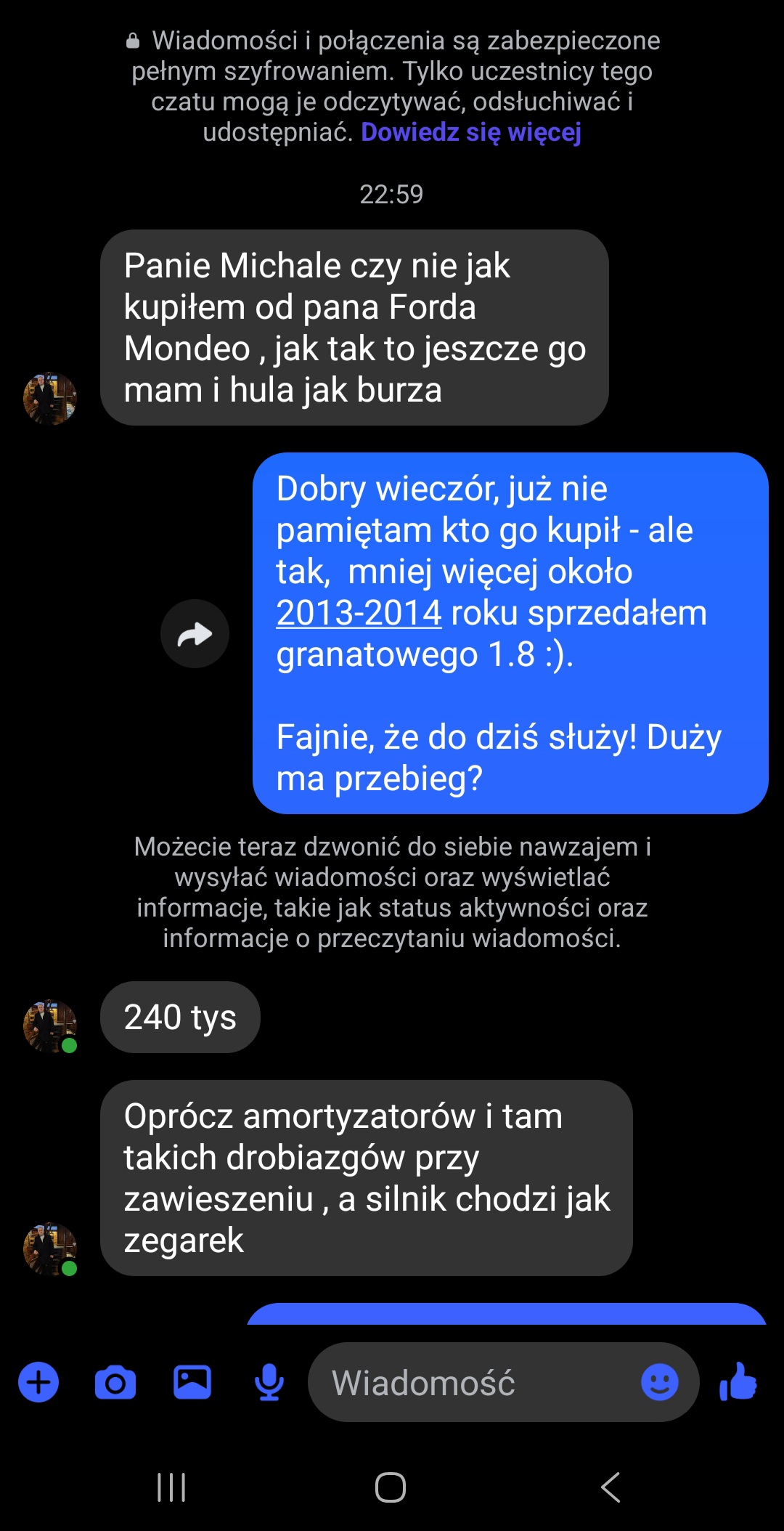Open the 'Dowiedz się więcej' encryption link
Screen dimensions: 784x1531
tap(470, 133)
